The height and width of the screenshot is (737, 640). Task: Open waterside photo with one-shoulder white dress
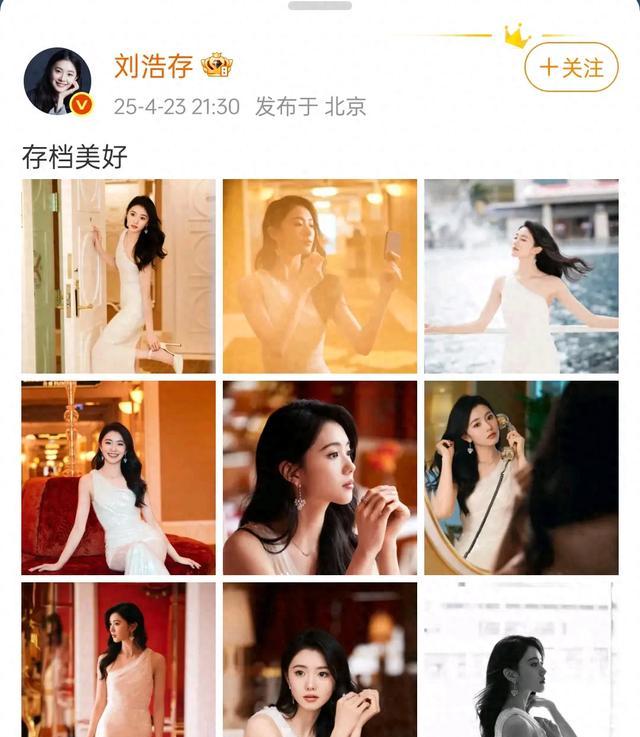coord(521,276)
